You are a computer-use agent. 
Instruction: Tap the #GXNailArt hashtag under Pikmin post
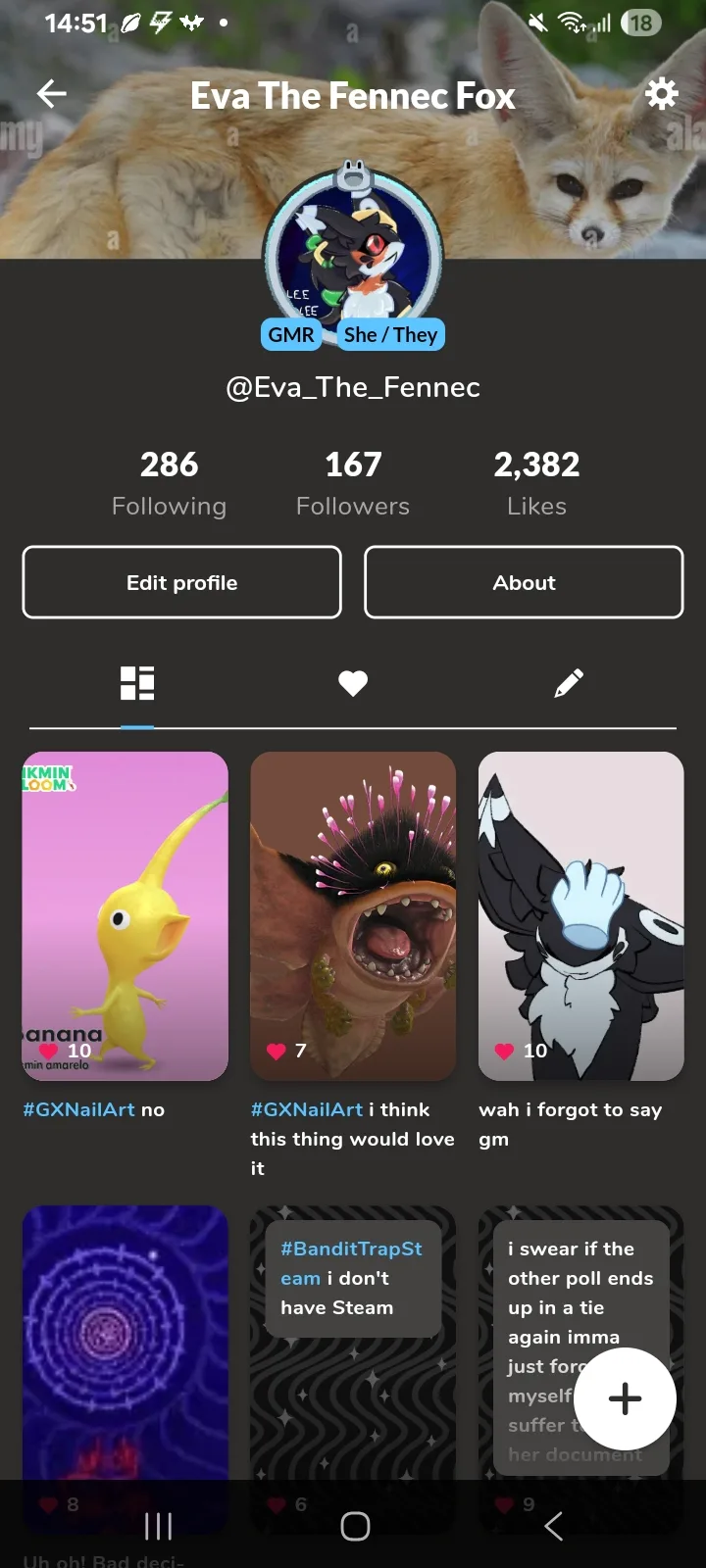(x=79, y=1109)
